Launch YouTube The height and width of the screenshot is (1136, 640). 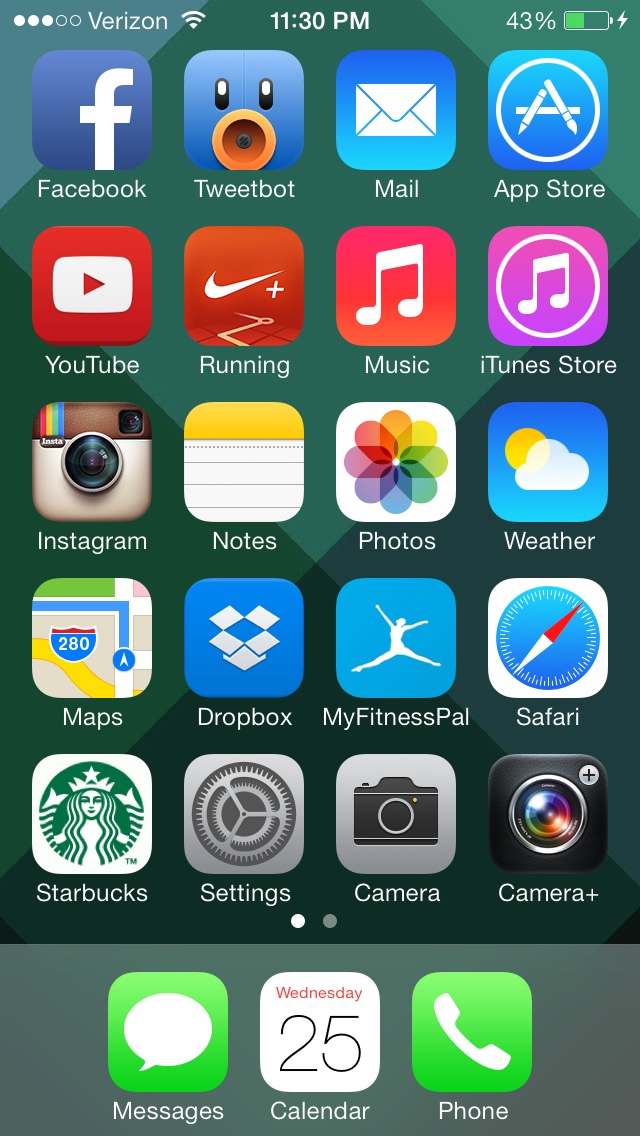click(92, 286)
